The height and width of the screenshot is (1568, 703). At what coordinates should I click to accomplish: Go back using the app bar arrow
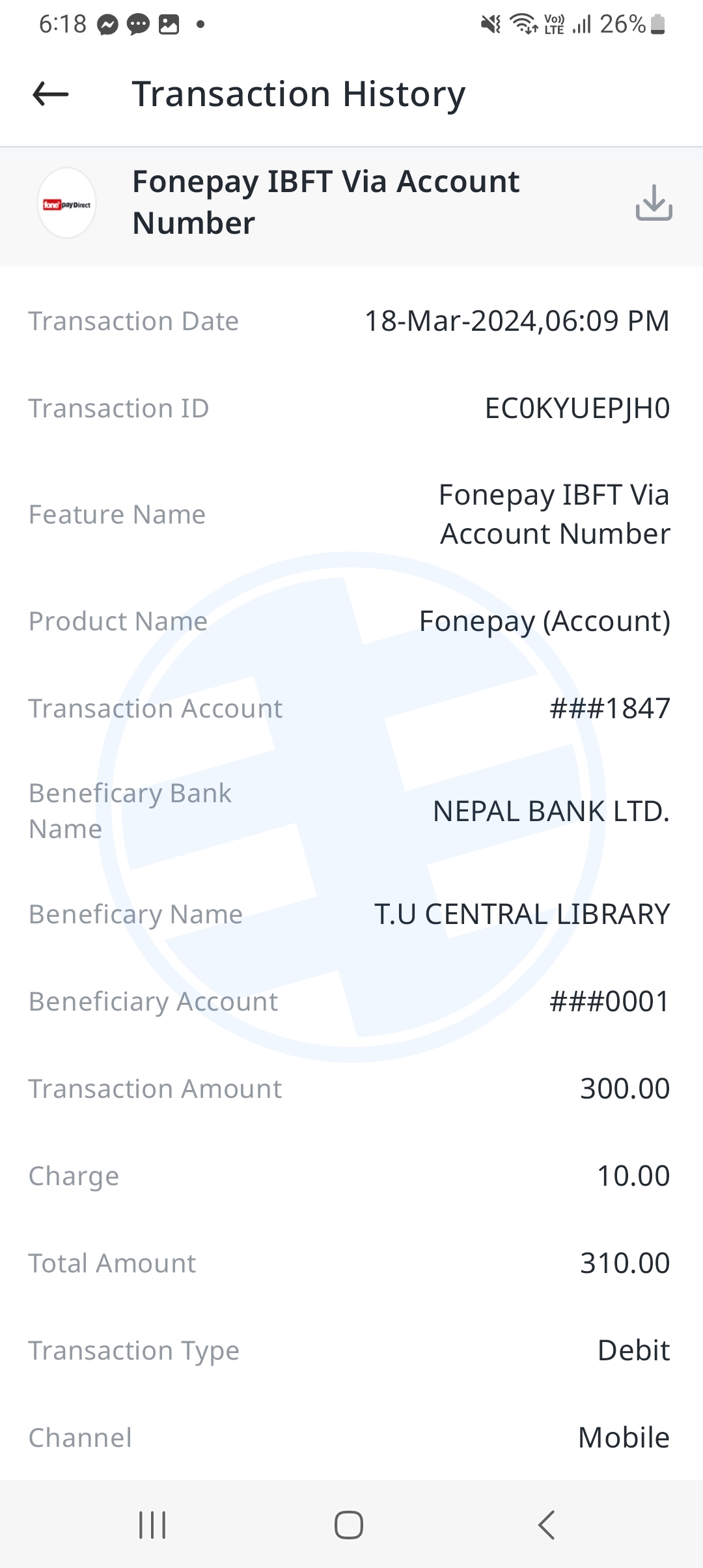(x=50, y=94)
